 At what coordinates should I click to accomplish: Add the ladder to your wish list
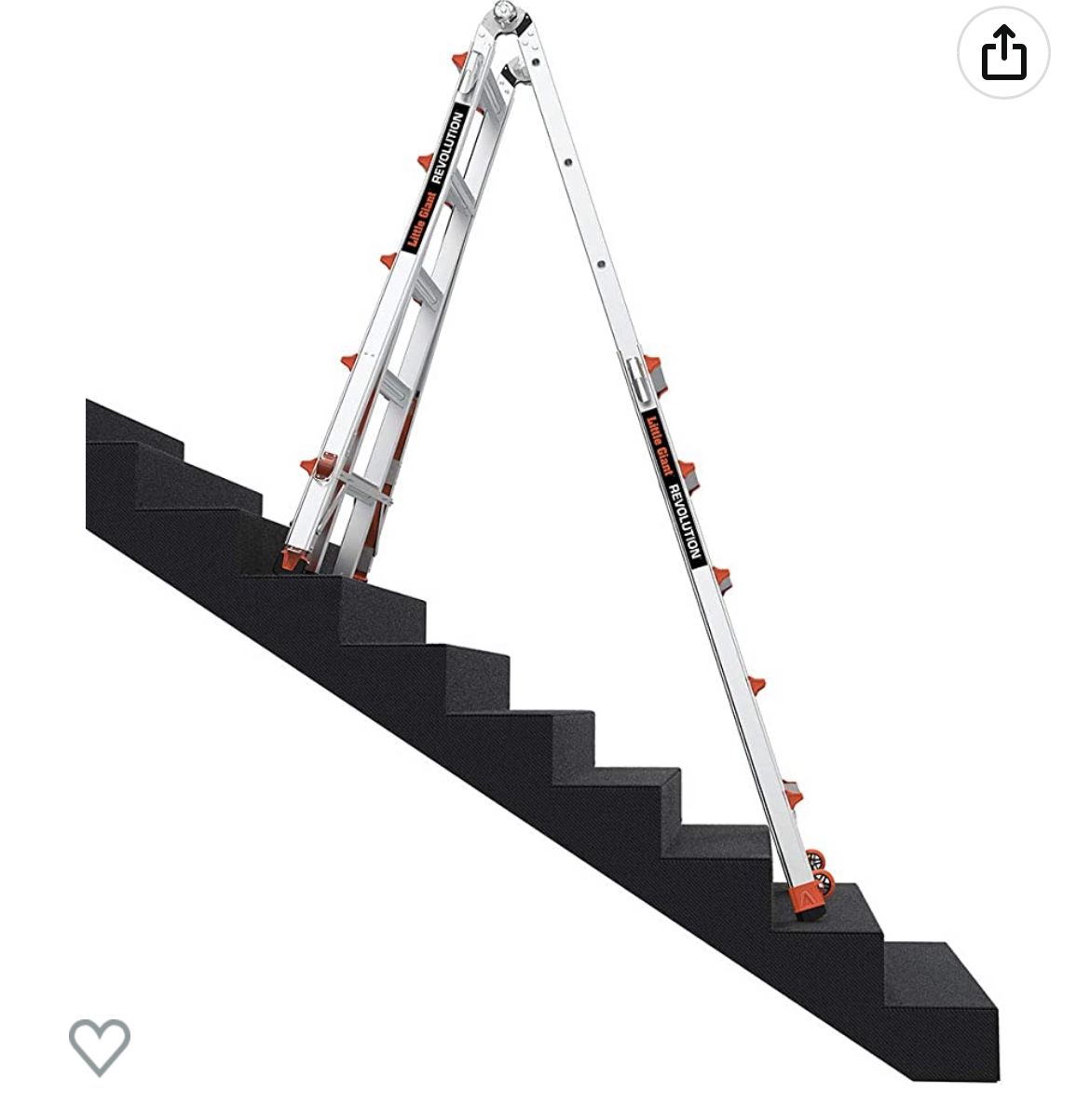coord(100,1045)
